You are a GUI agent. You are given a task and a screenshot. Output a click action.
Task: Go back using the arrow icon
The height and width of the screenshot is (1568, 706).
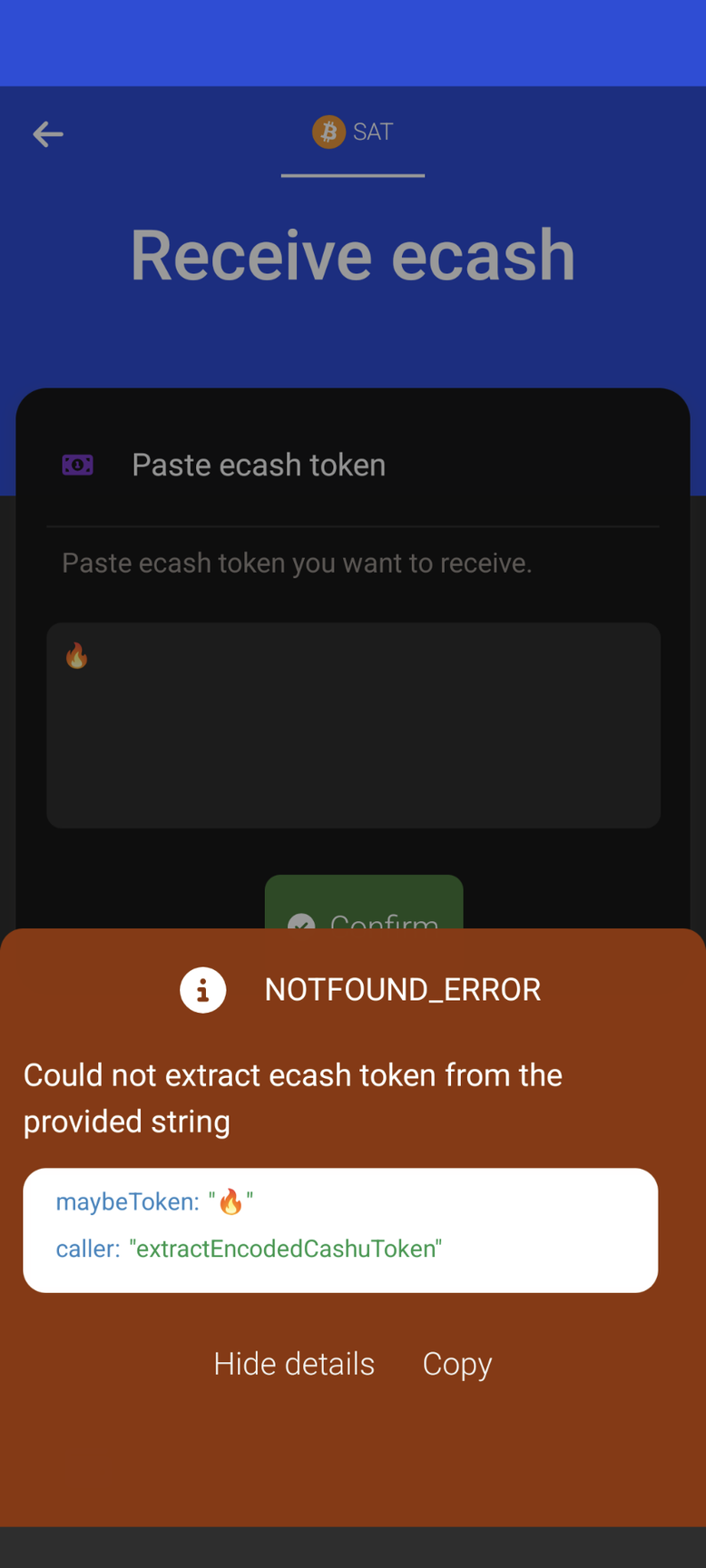(48, 134)
